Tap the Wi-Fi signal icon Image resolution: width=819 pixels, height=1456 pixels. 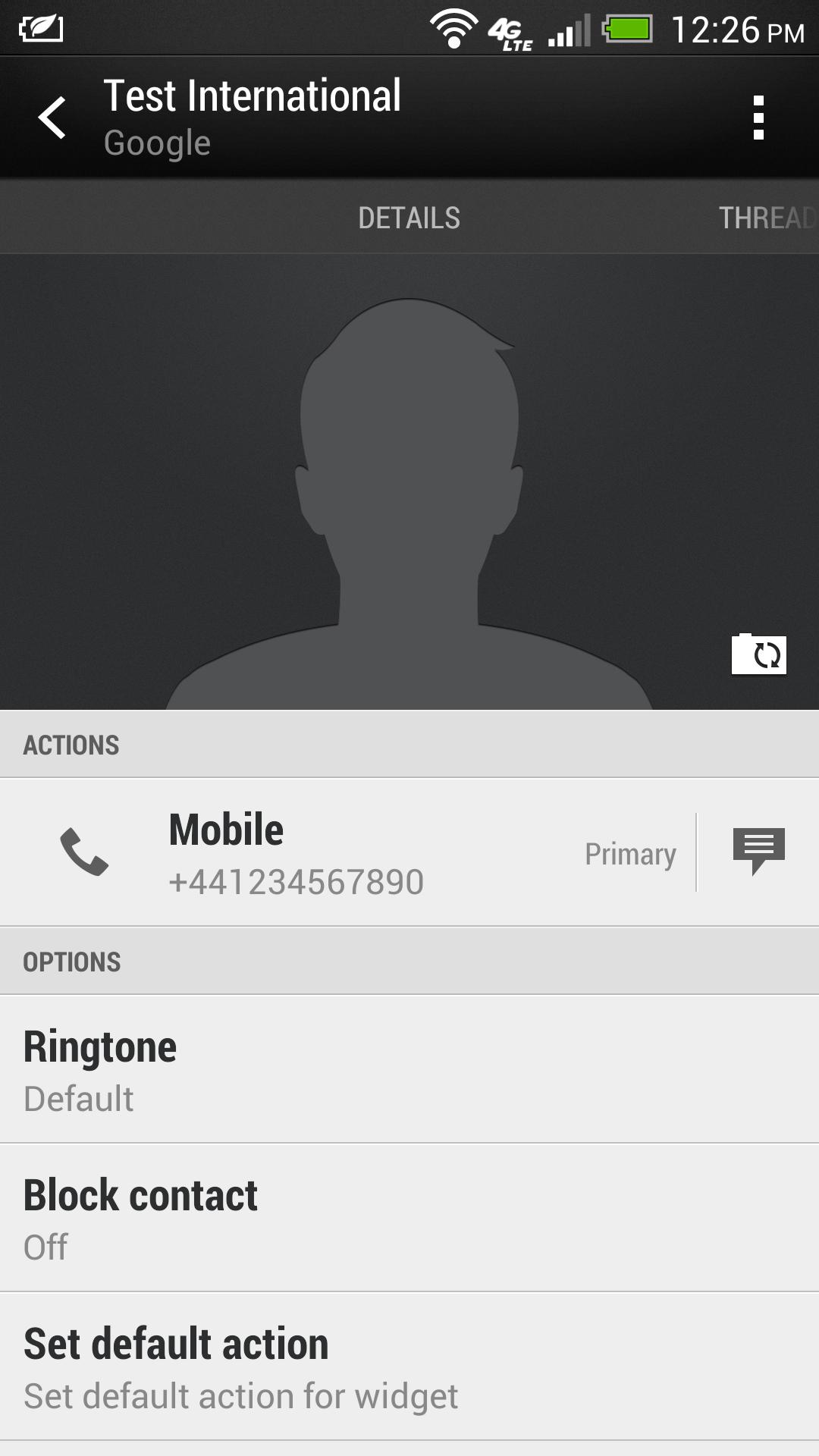[x=453, y=29]
